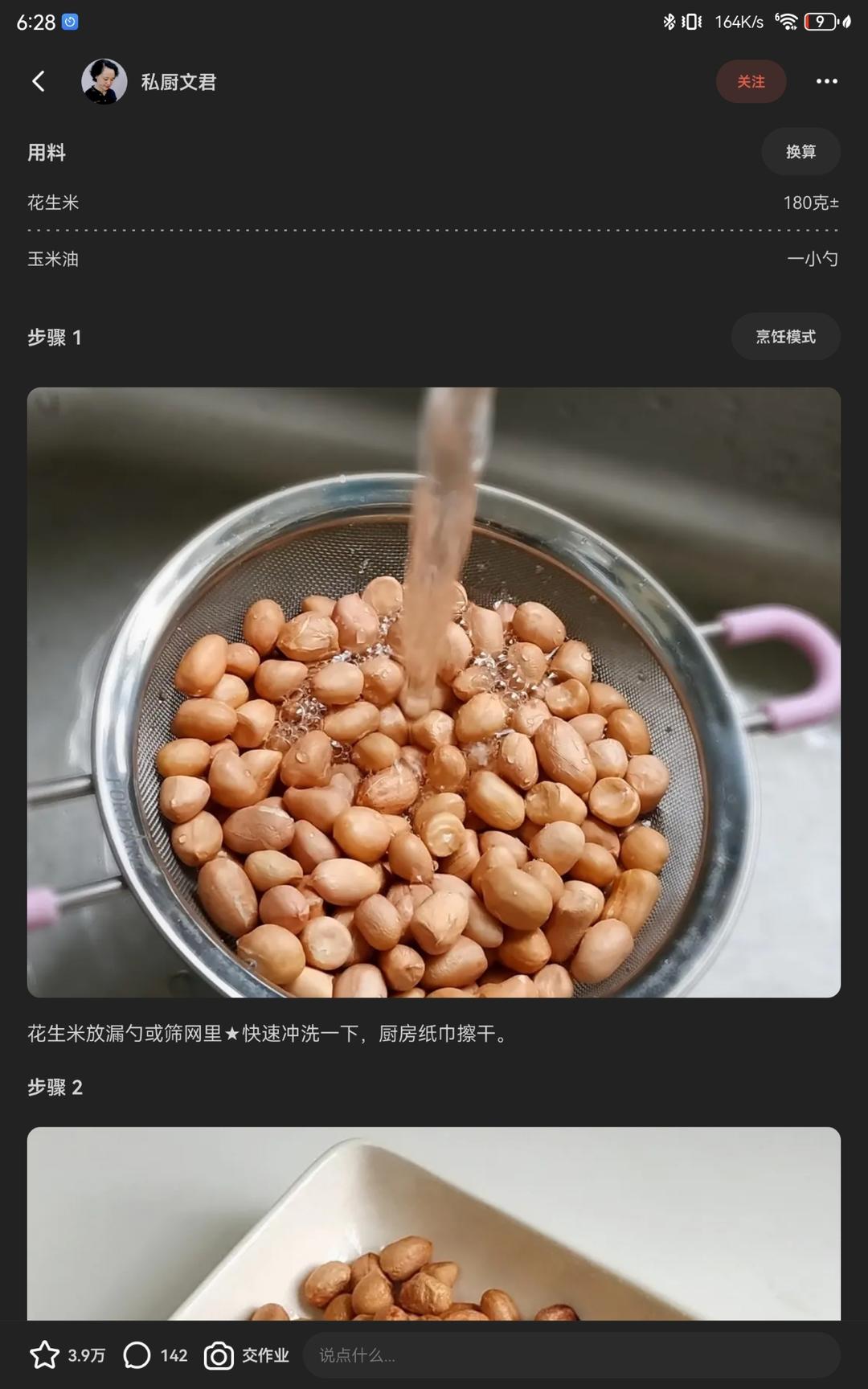868x1389 pixels.
Task: Select the 用料 section header
Action: click(46, 152)
